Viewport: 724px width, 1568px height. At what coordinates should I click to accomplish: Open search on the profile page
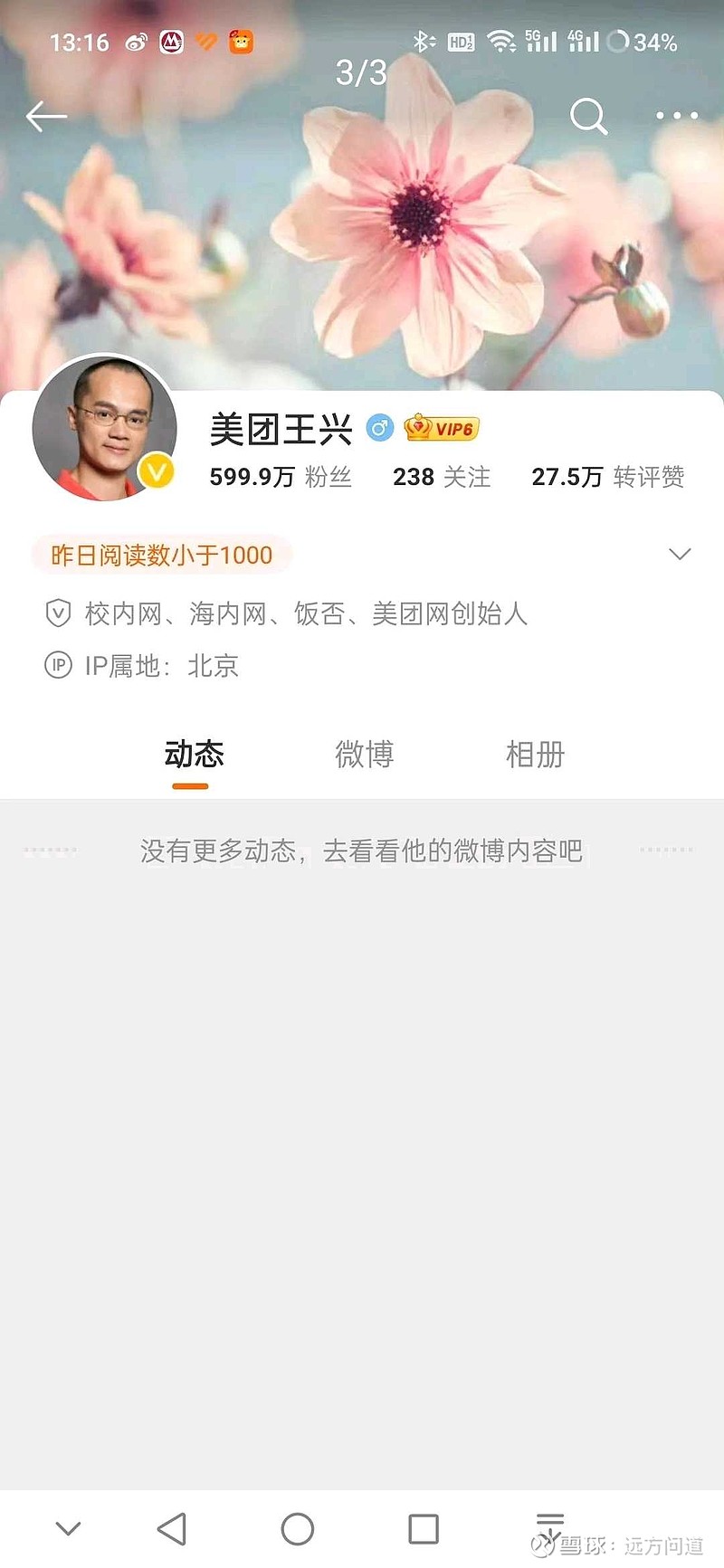coord(589,117)
